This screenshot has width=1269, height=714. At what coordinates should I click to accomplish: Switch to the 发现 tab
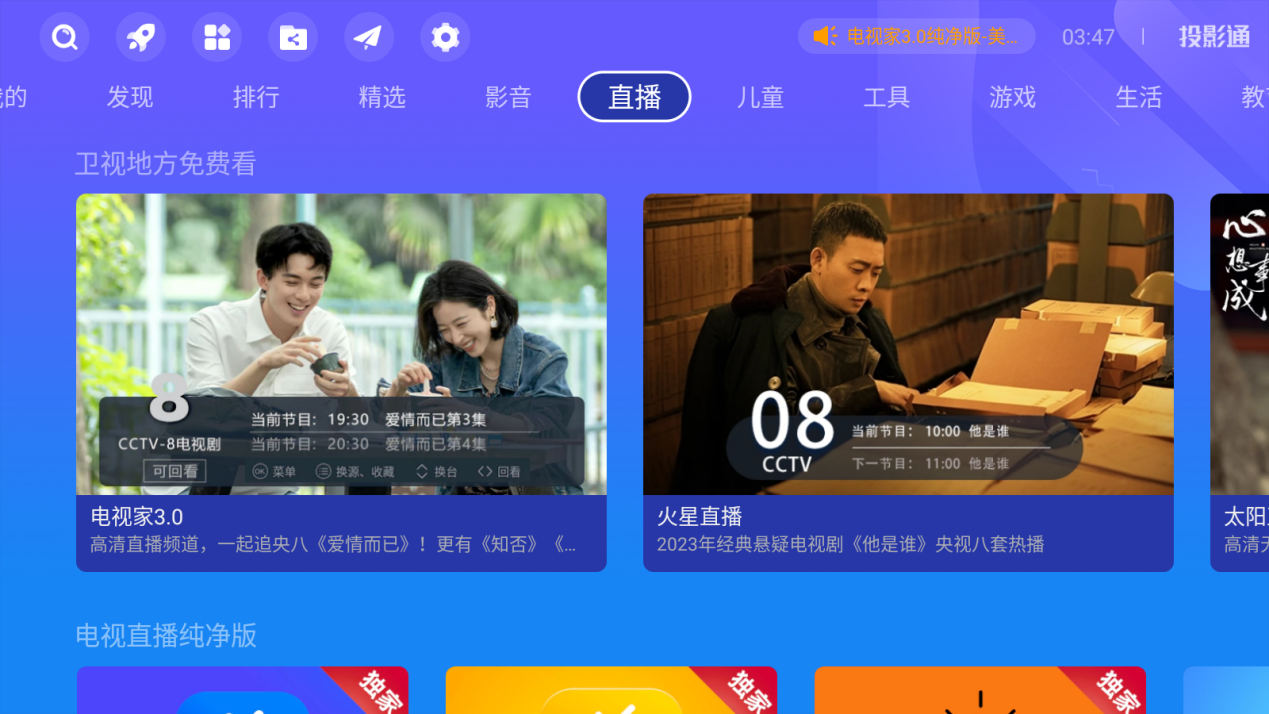(130, 97)
